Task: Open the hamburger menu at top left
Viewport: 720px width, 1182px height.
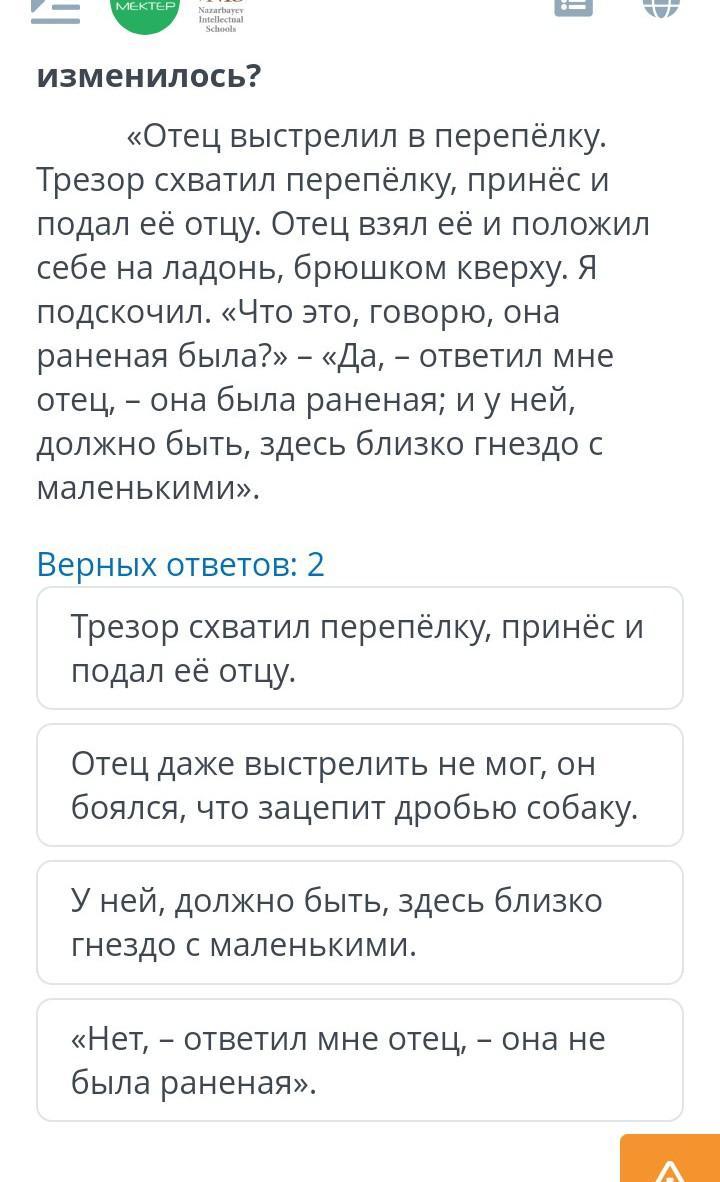Action: pyautogui.click(x=55, y=11)
